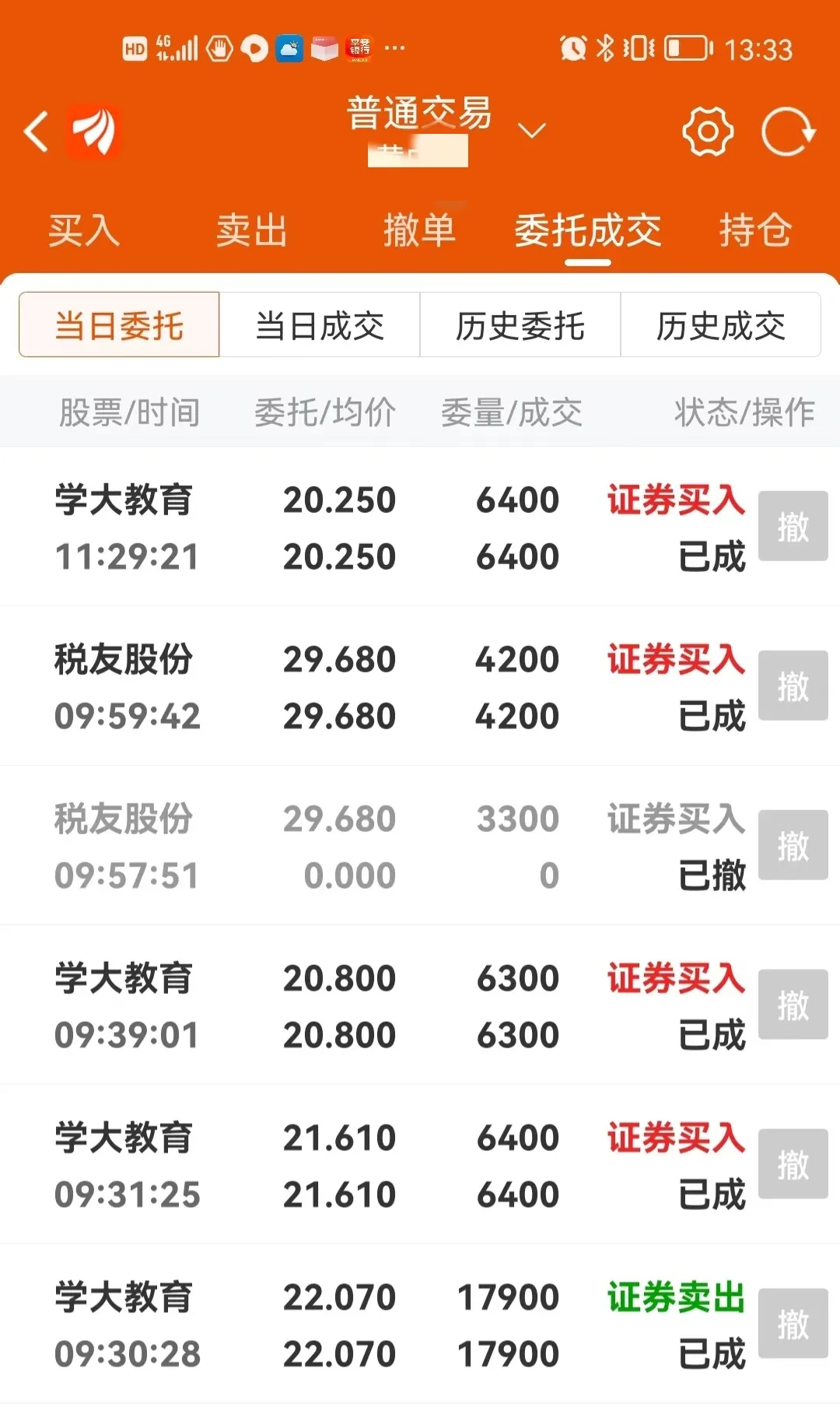The width and height of the screenshot is (840, 1414).
Task: Select the 委托成交 tab
Action: 587,230
